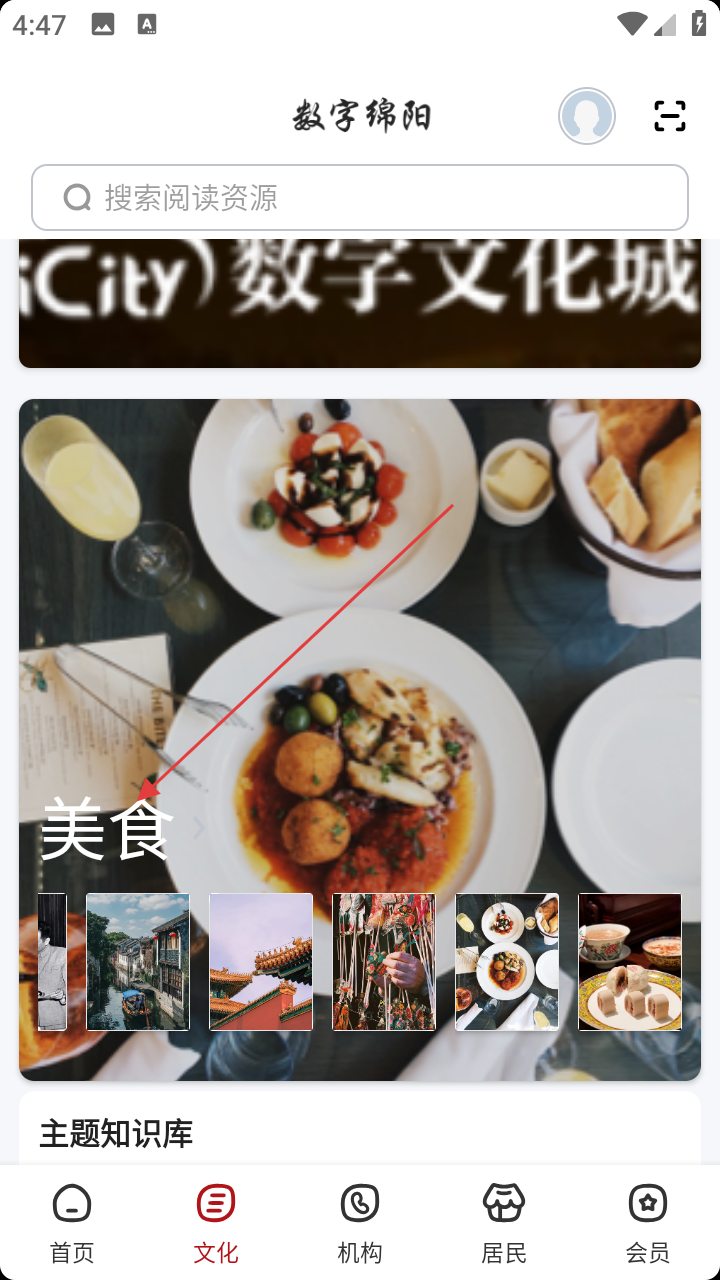Select the black-and-white portrait thumbnail
Viewport: 720px width, 1280px height.
52,962
